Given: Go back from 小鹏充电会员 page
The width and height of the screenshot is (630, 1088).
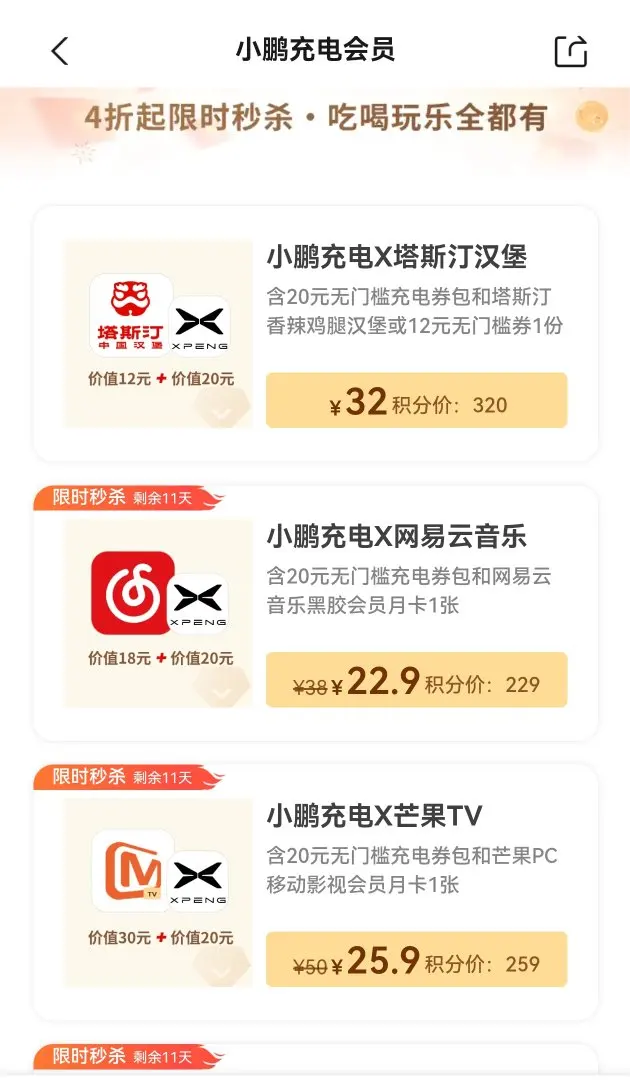Looking at the screenshot, I should [x=60, y=51].
